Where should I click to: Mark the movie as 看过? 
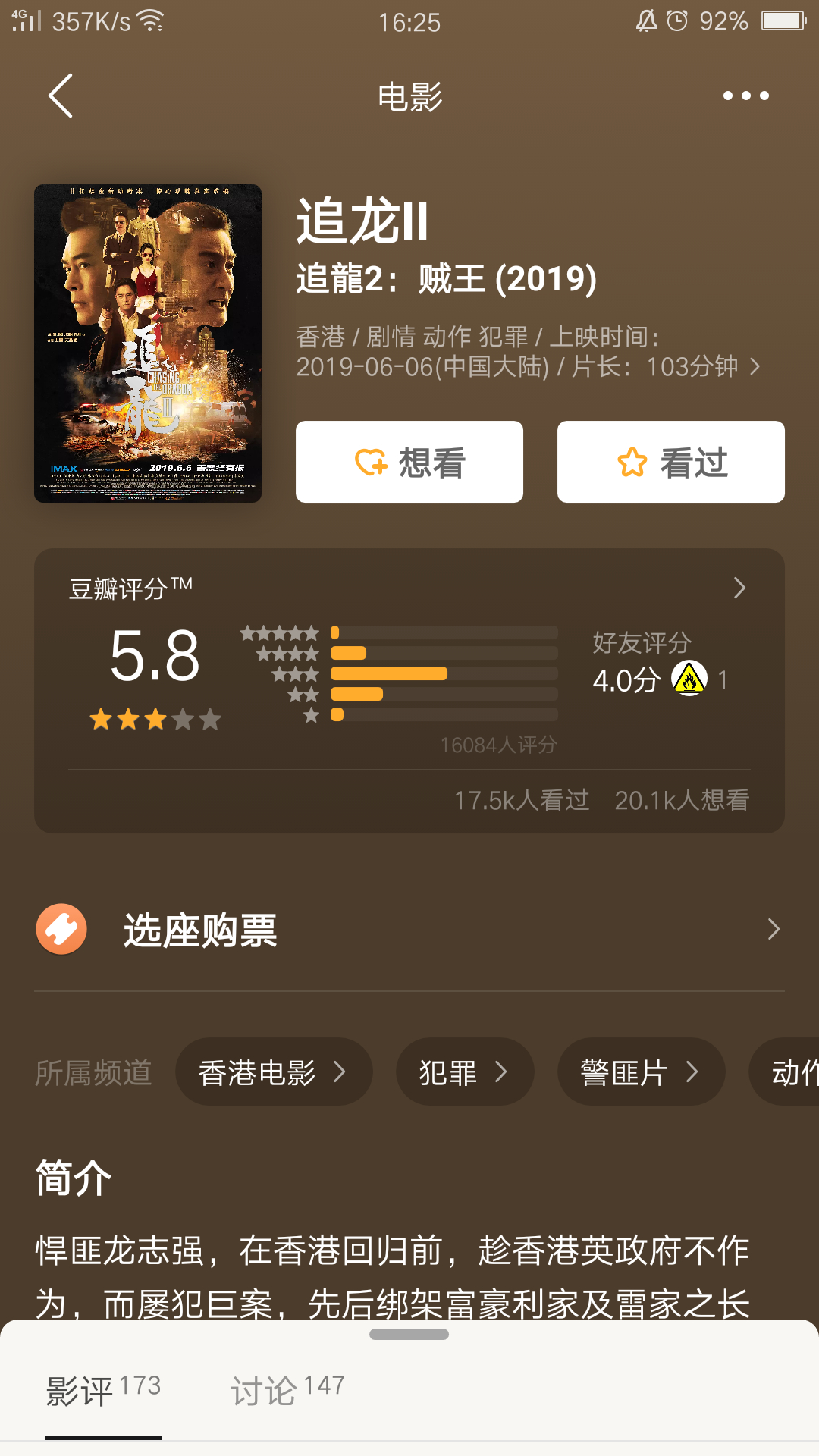tap(671, 462)
